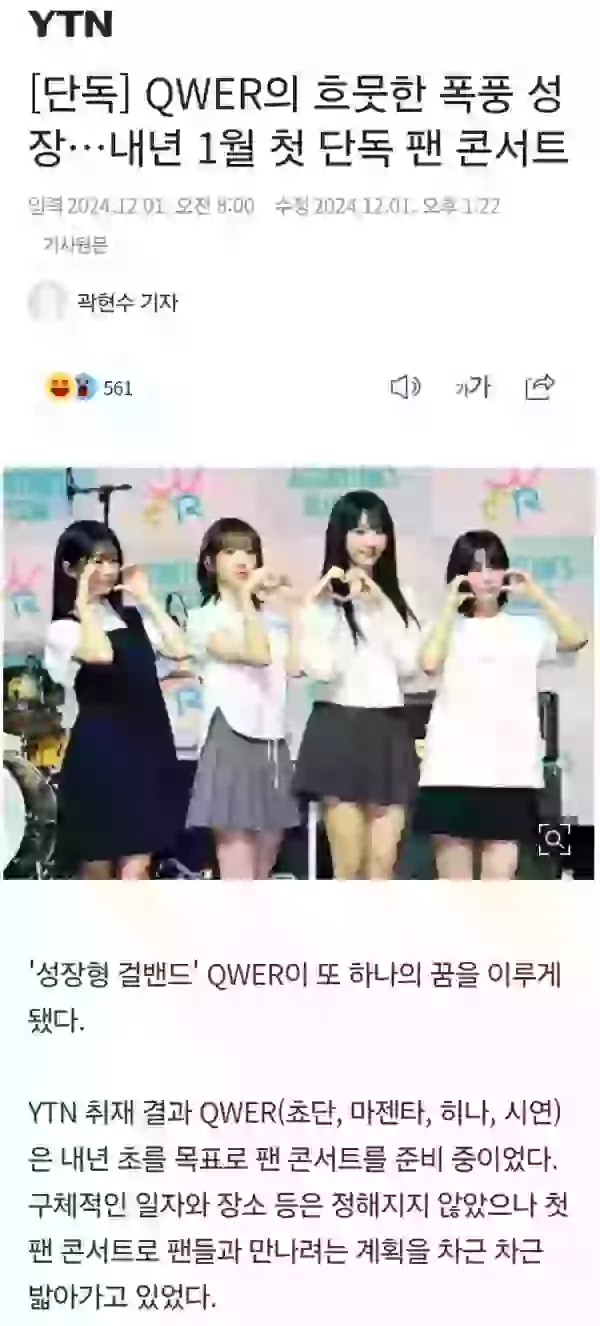Enlarge the QWER photo
600x1326 pixels.
coord(553,838)
